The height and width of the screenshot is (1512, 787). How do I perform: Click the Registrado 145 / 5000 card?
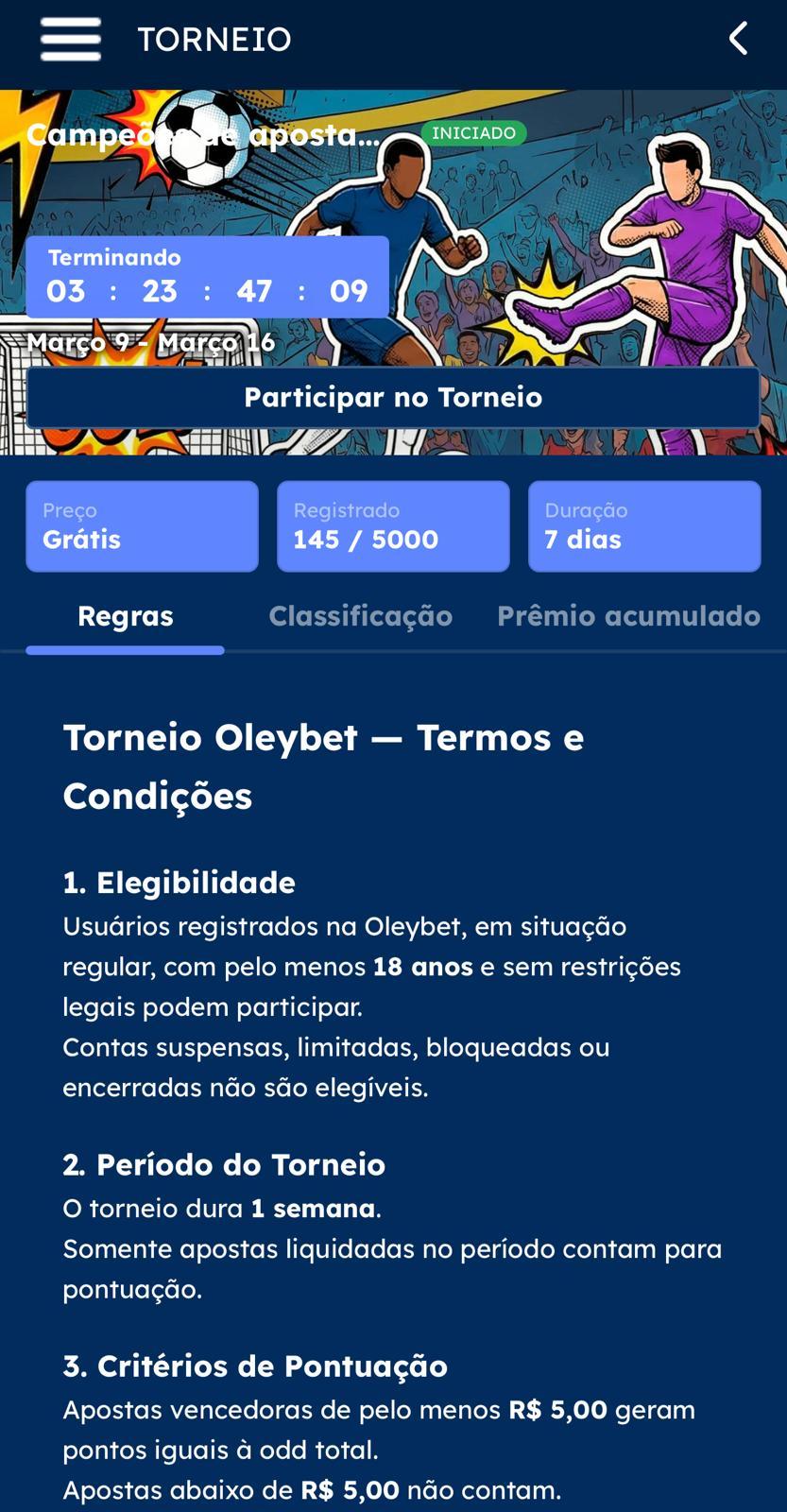pyautogui.click(x=393, y=526)
